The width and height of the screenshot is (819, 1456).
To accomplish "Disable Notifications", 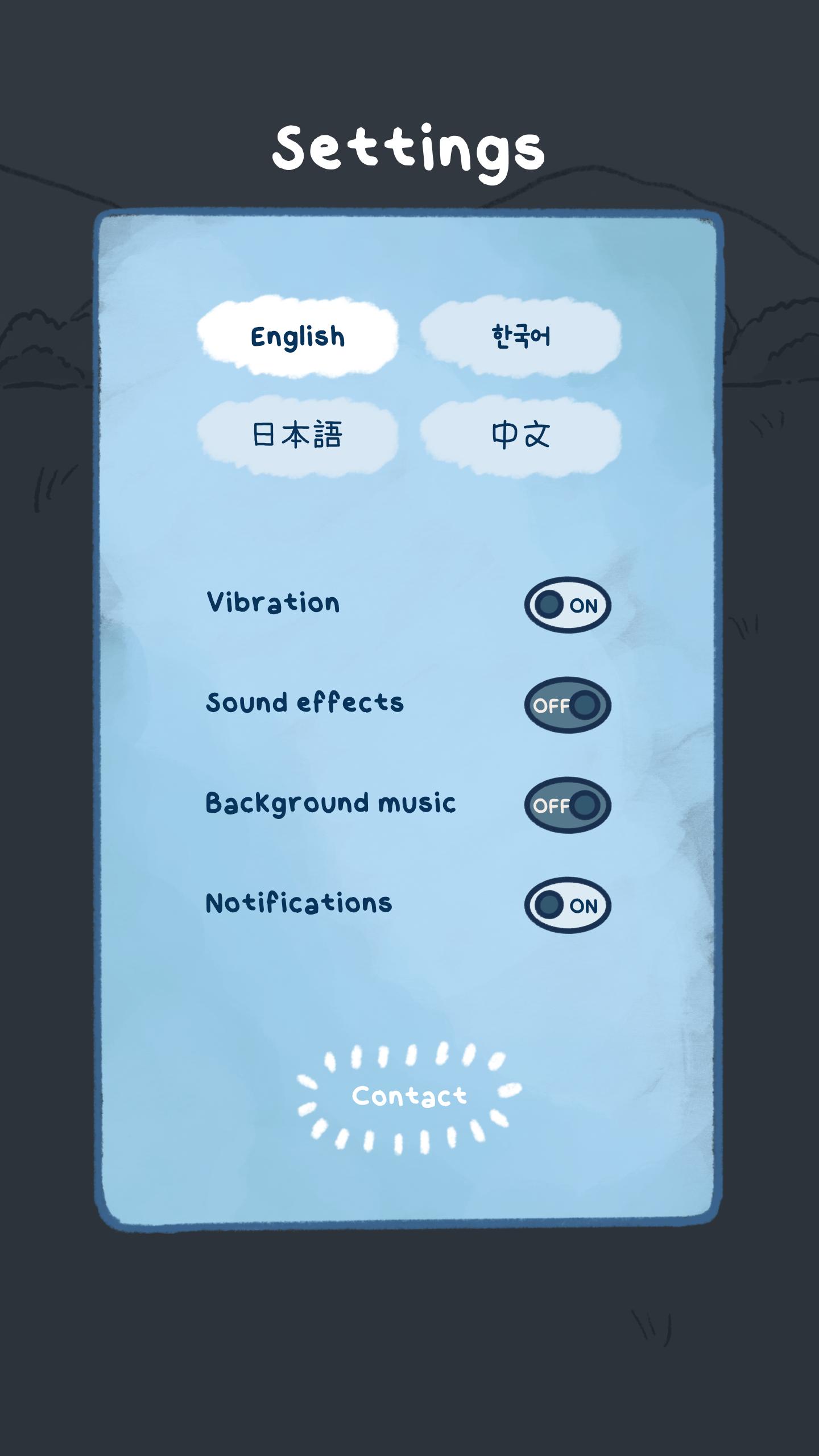I will (568, 905).
